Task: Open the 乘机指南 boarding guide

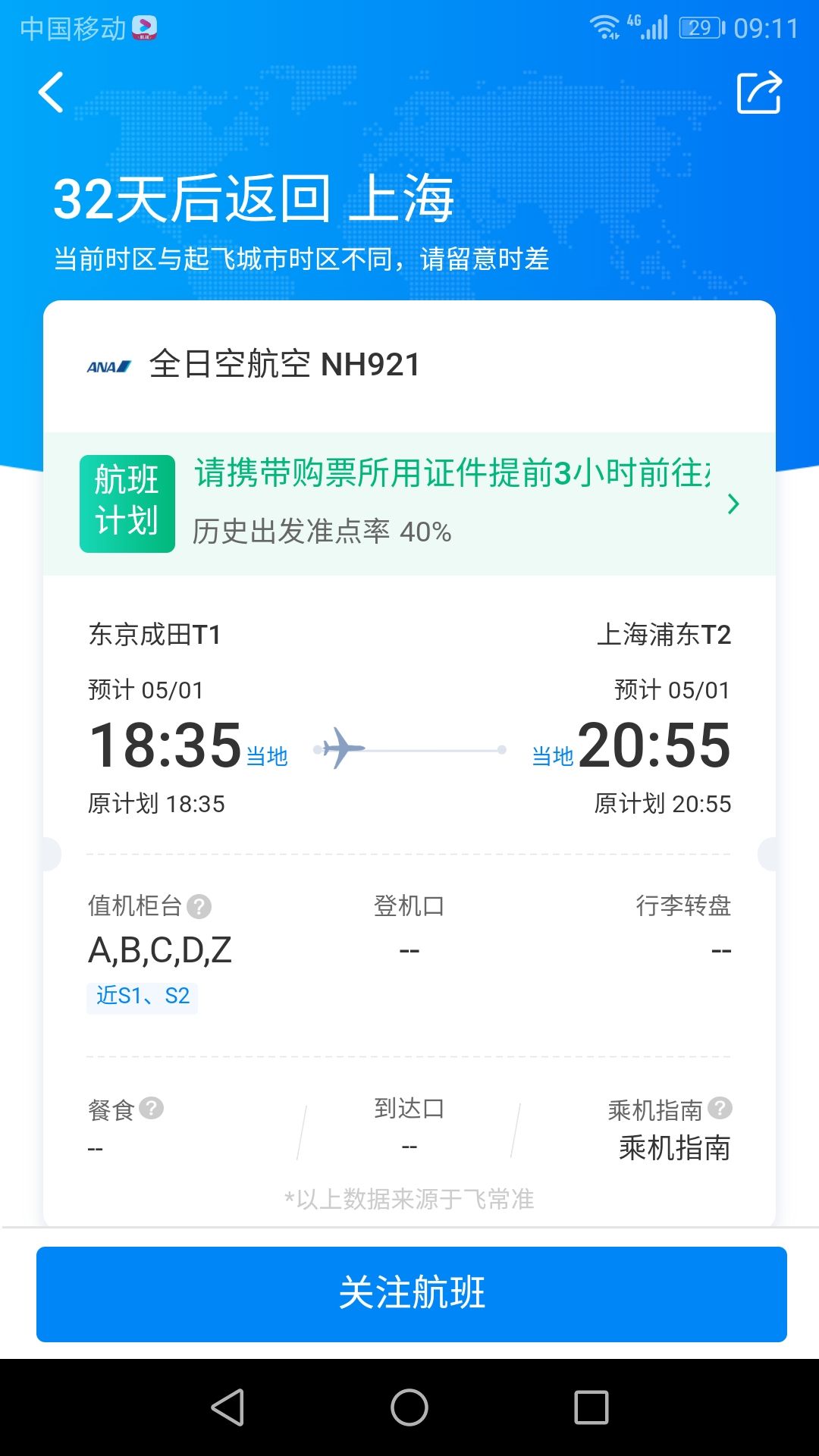Action: 674,1148
